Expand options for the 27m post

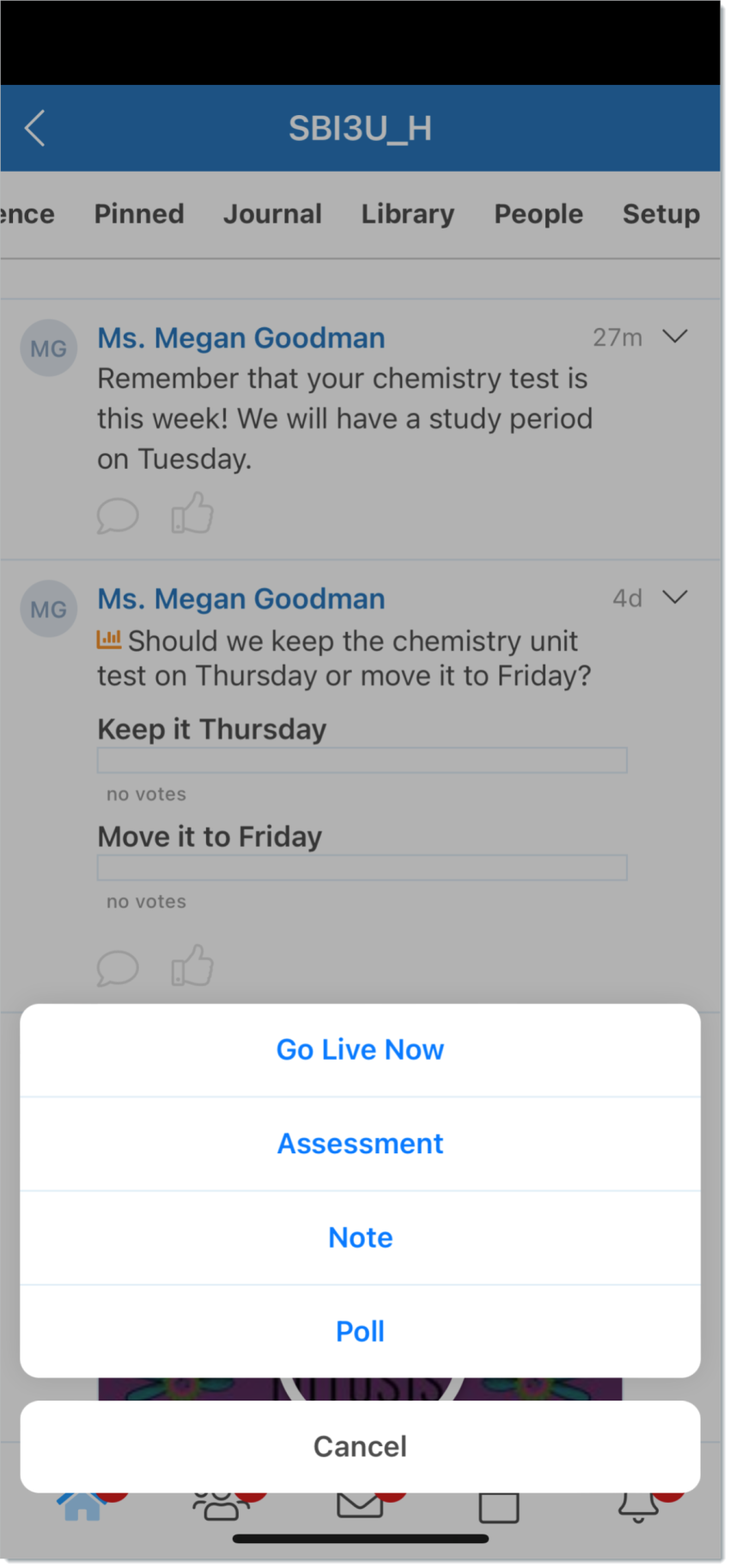coord(675,337)
